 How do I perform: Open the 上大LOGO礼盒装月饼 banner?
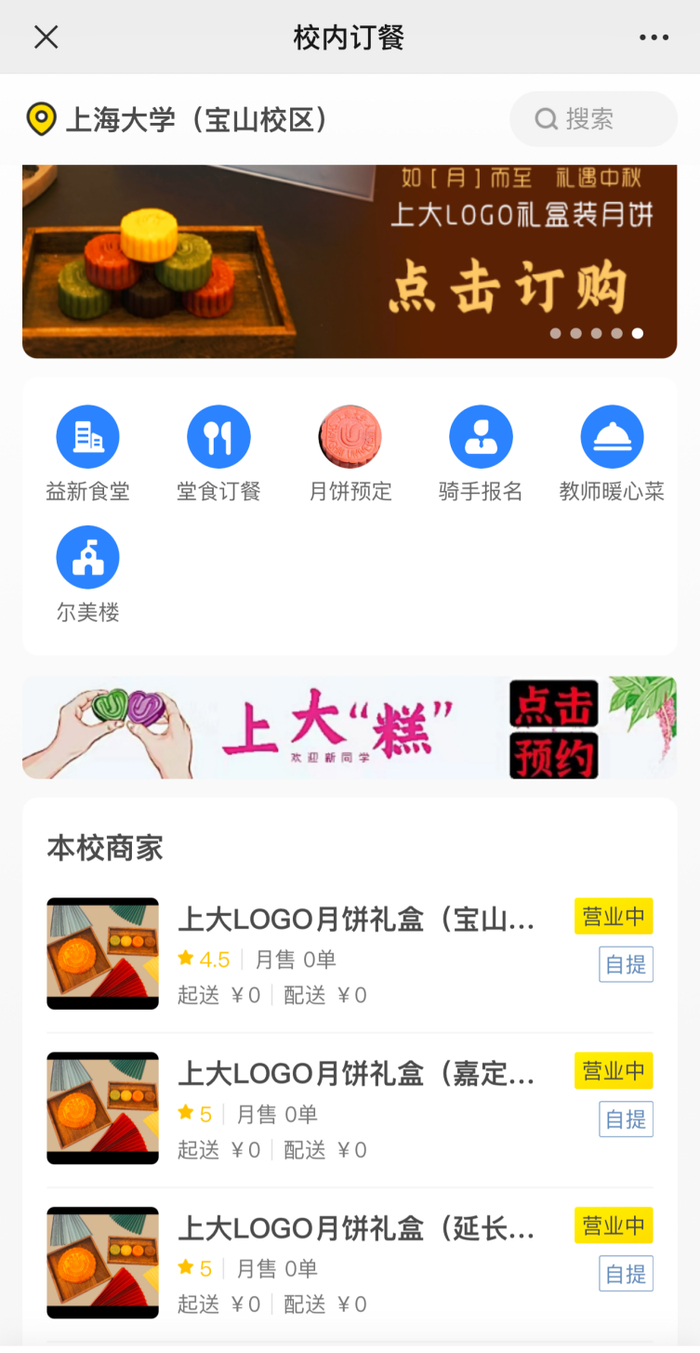(x=349, y=260)
